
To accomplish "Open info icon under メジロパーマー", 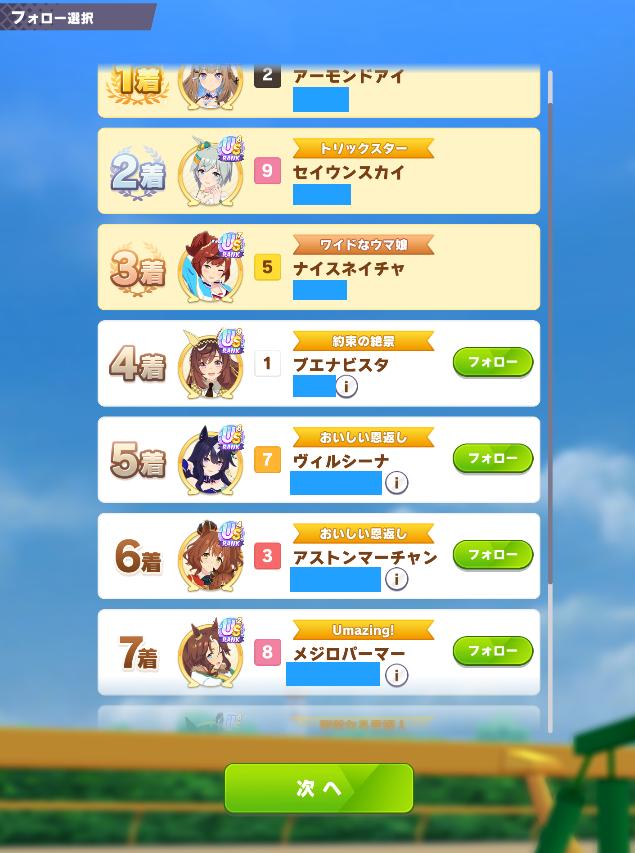I will [396, 675].
